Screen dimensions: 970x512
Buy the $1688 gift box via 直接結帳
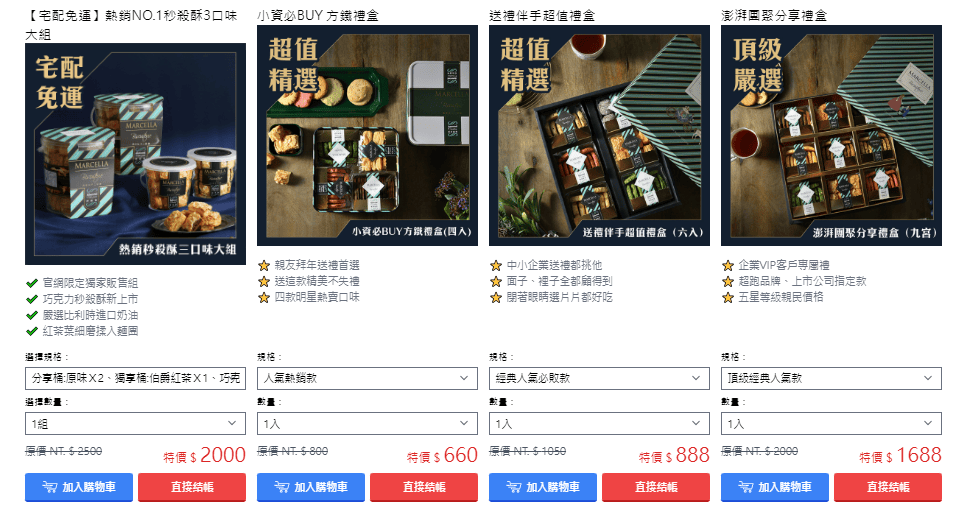click(x=888, y=487)
